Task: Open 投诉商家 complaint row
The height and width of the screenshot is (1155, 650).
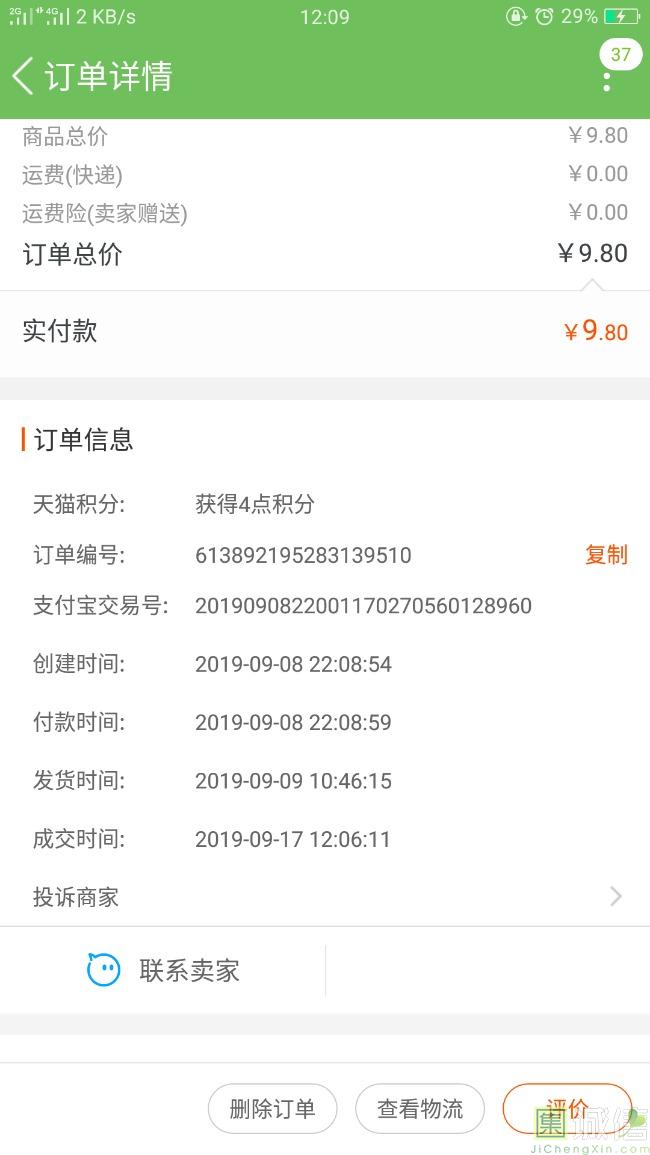Action: coord(325,897)
